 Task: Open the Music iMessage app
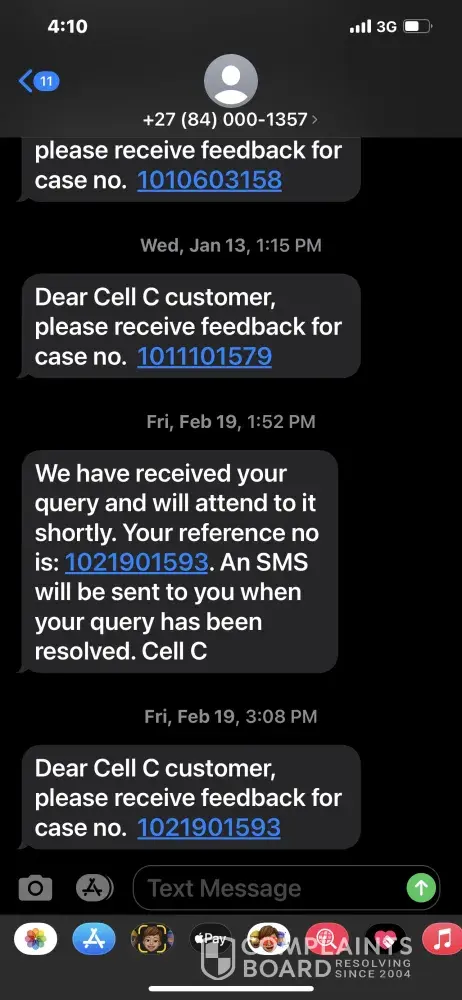pos(442,939)
